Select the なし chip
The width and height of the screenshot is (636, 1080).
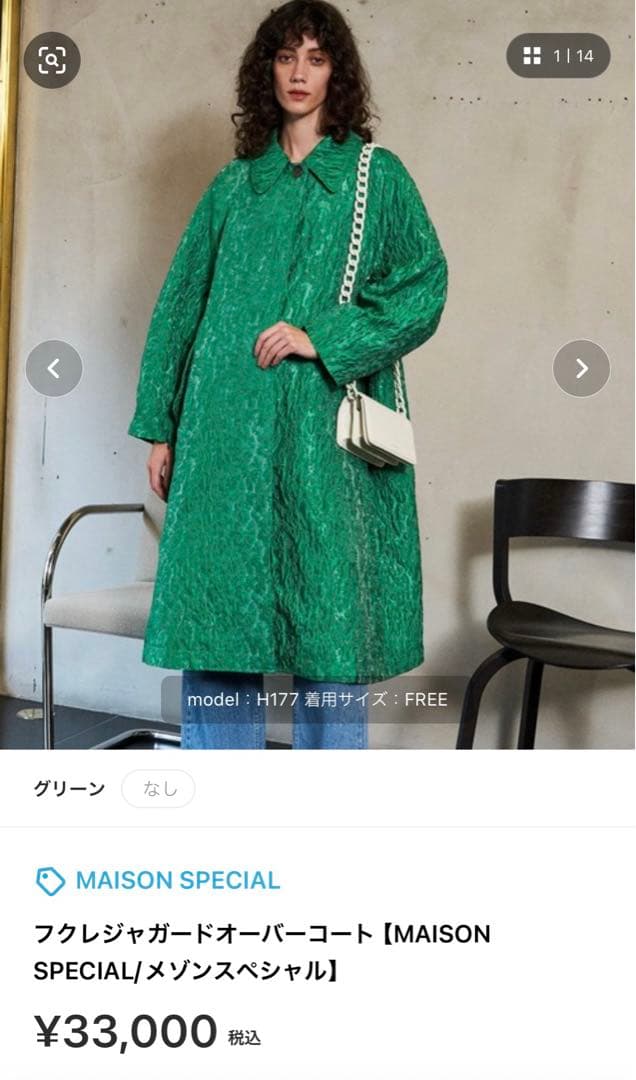click(158, 789)
